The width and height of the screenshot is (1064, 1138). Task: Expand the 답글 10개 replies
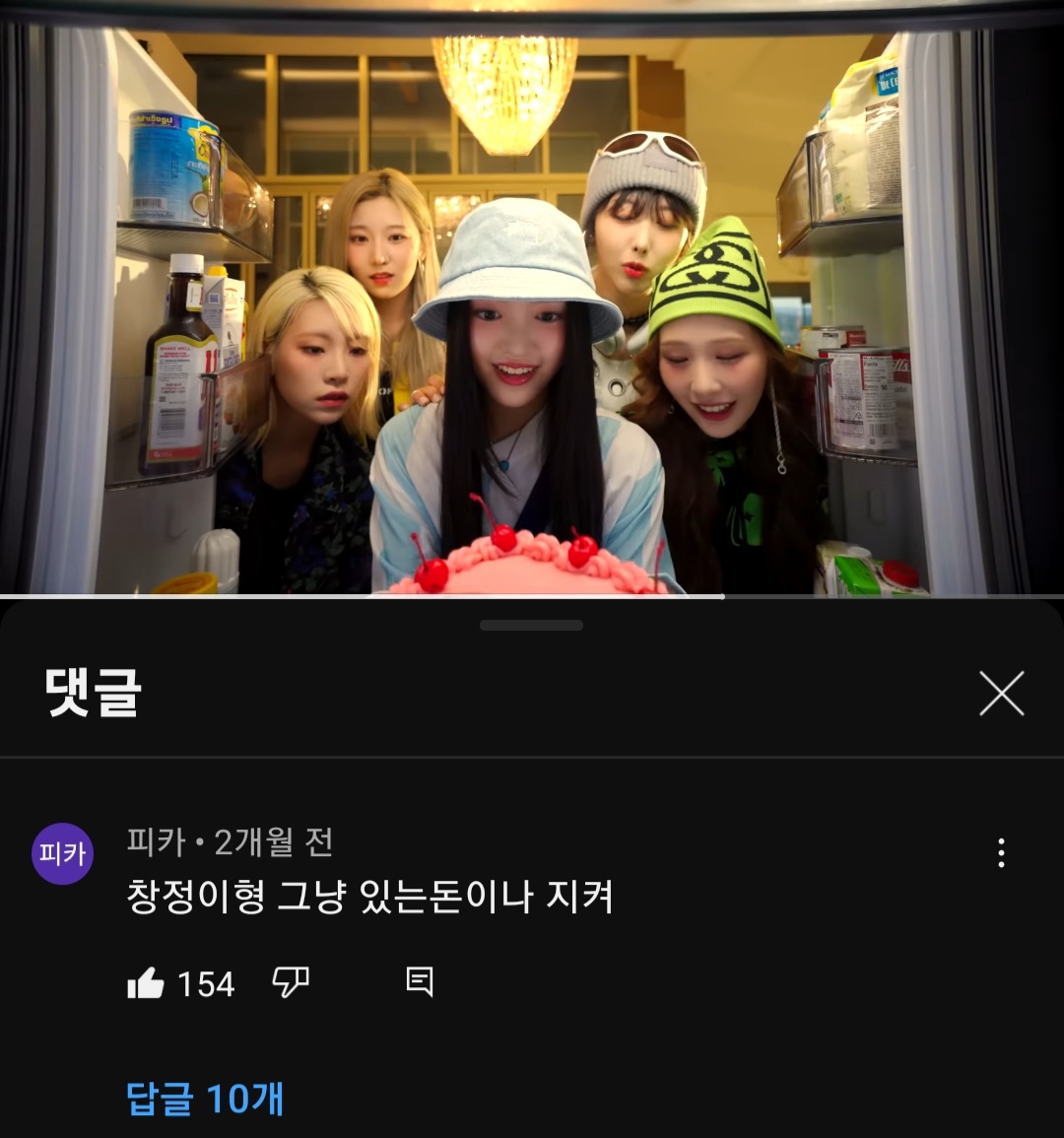click(205, 1098)
